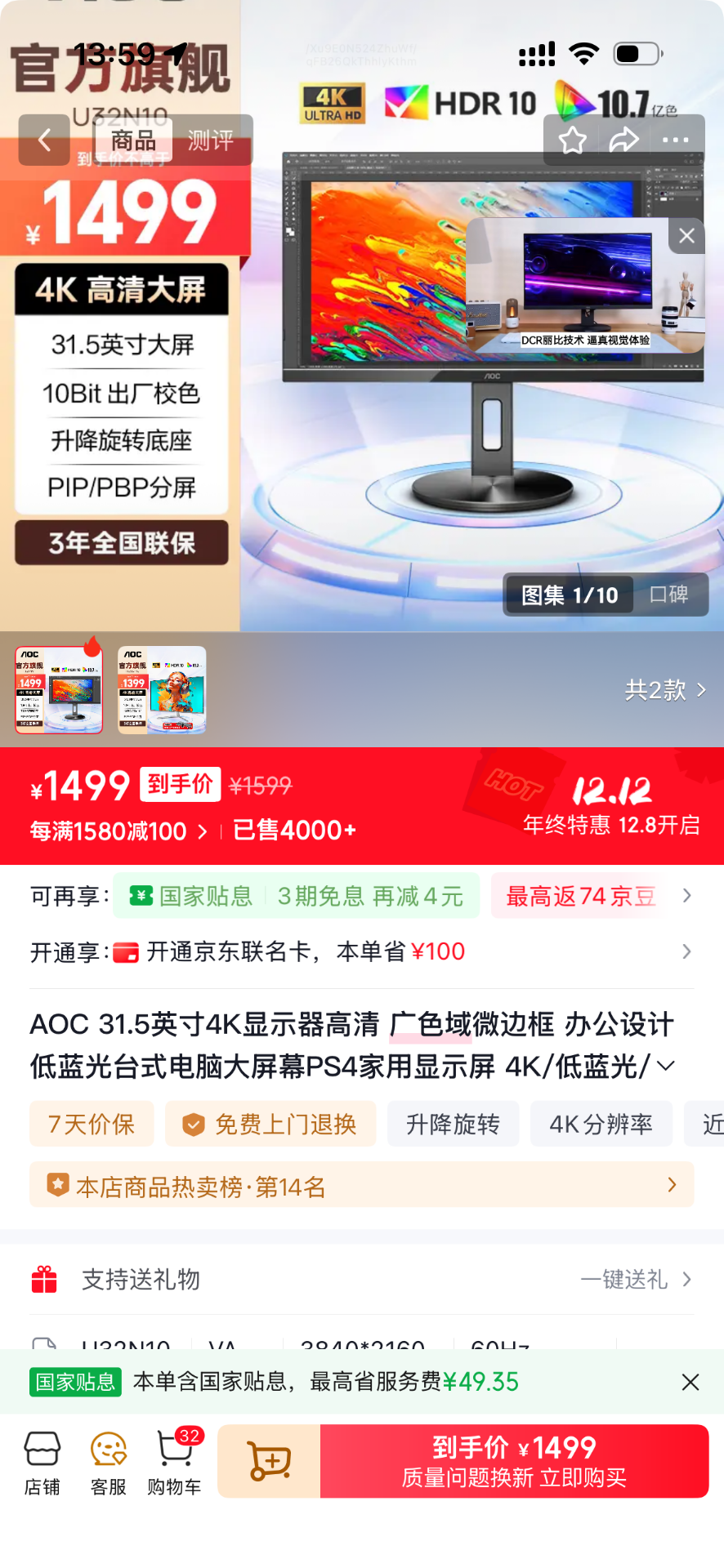724x1568 pixels.
Task: Tap the 免费上门退换 service chip
Action: [x=270, y=1125]
